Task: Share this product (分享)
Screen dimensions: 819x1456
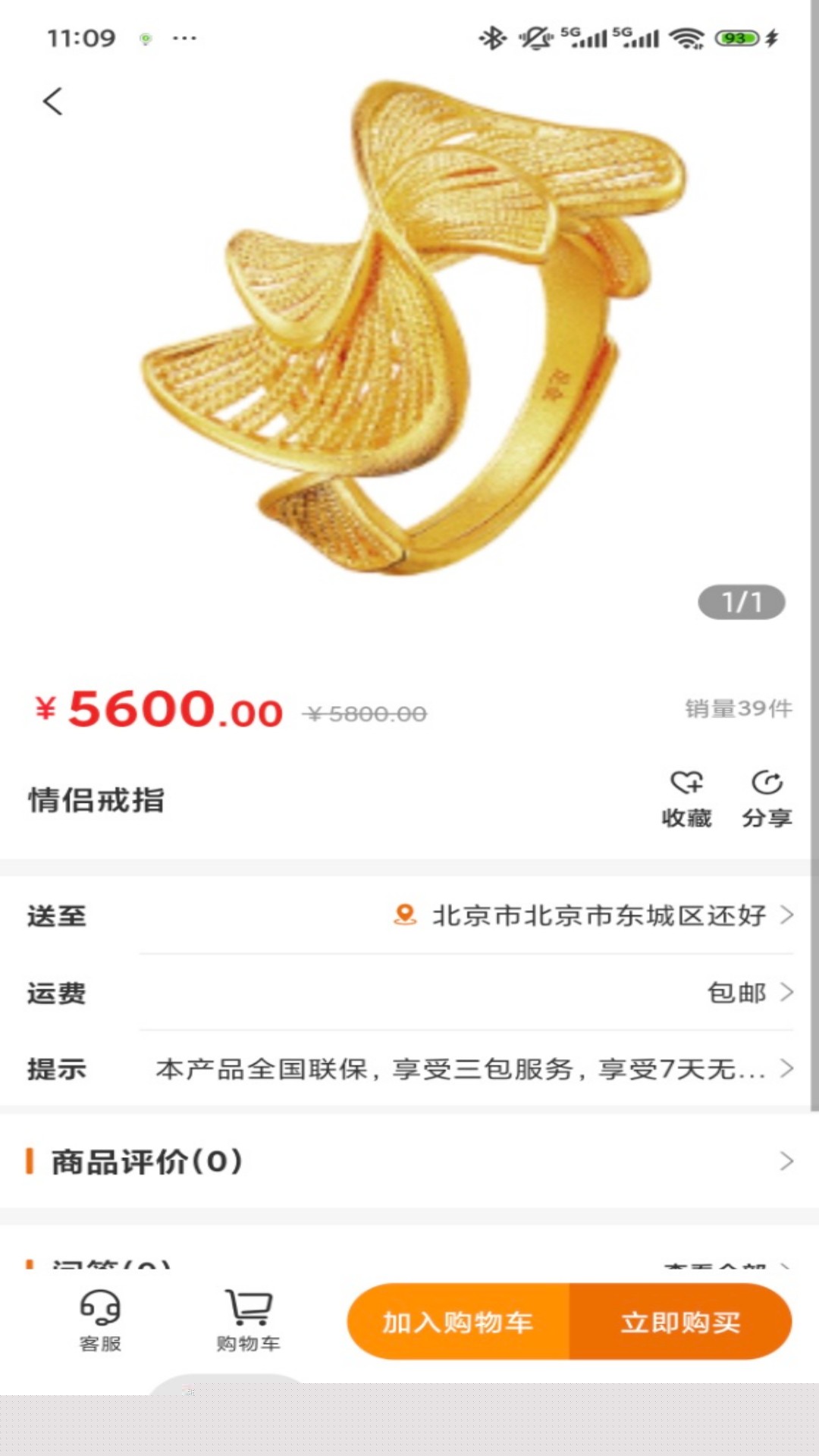Action: tap(767, 798)
